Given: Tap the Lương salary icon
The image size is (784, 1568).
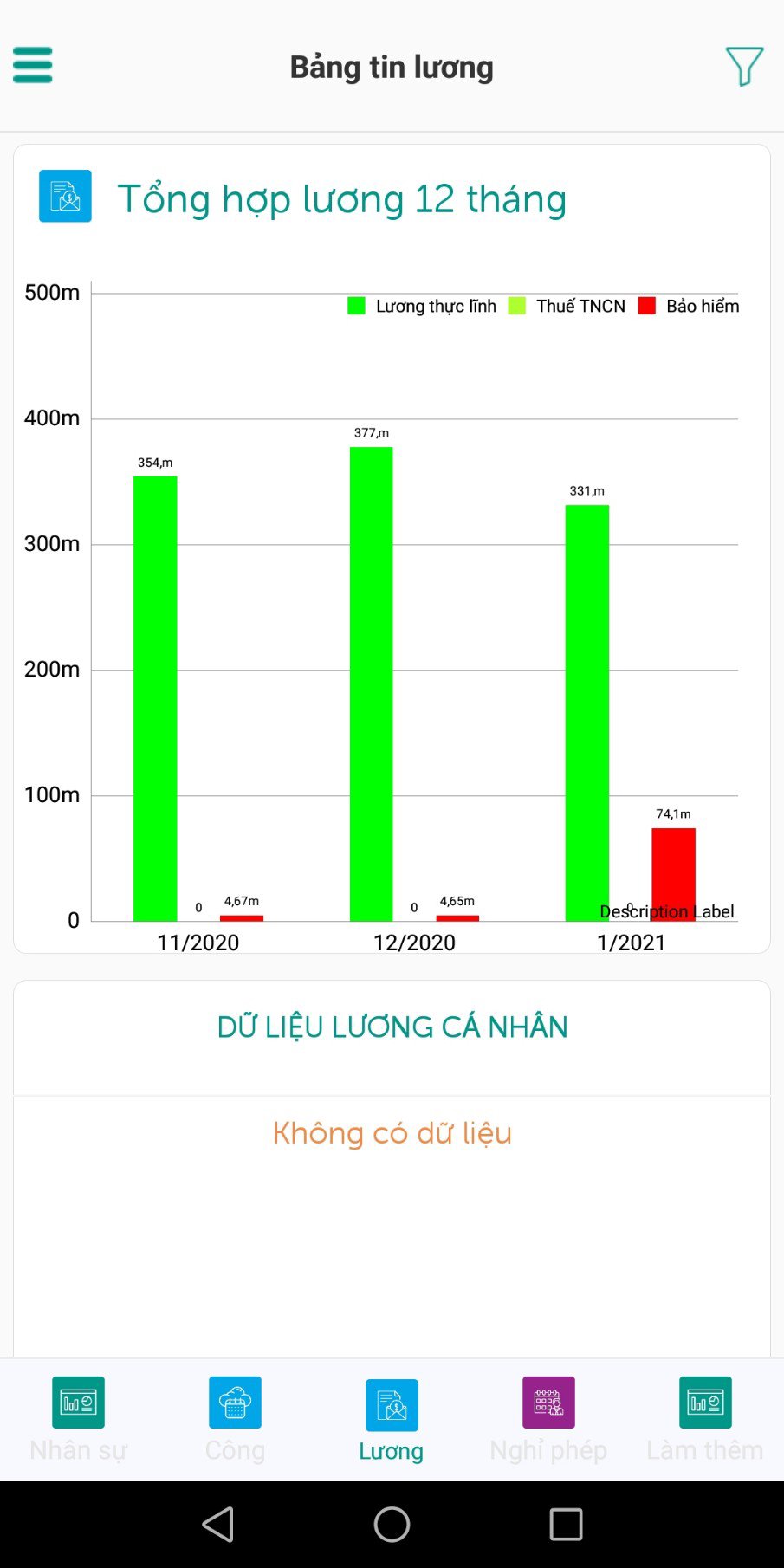Looking at the screenshot, I should [392, 1403].
